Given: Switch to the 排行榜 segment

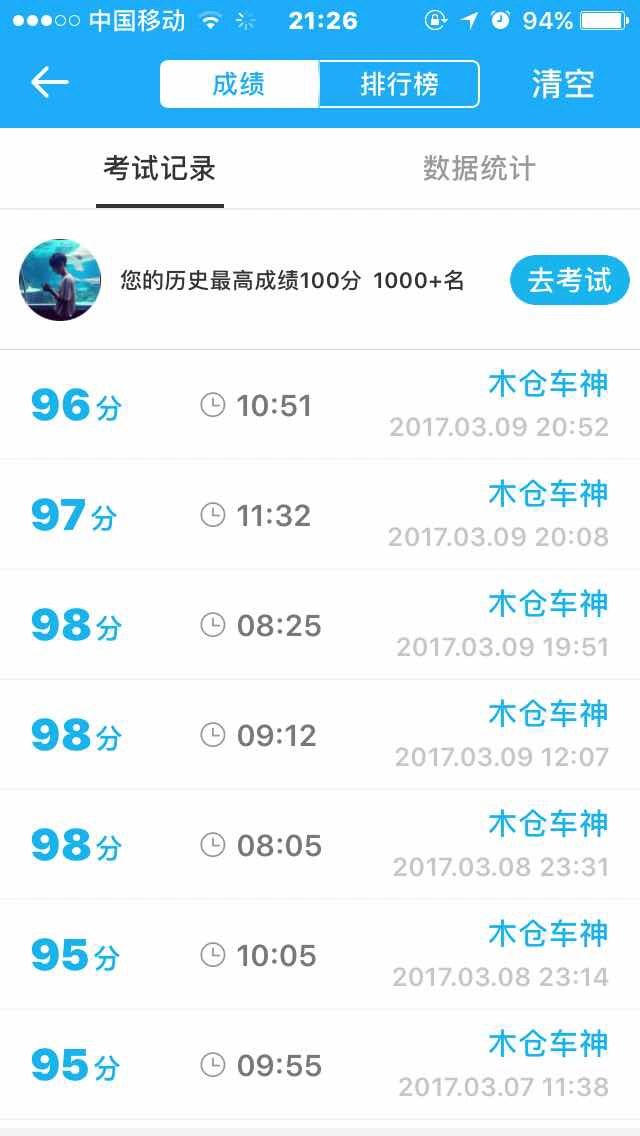Looking at the screenshot, I should [399, 84].
